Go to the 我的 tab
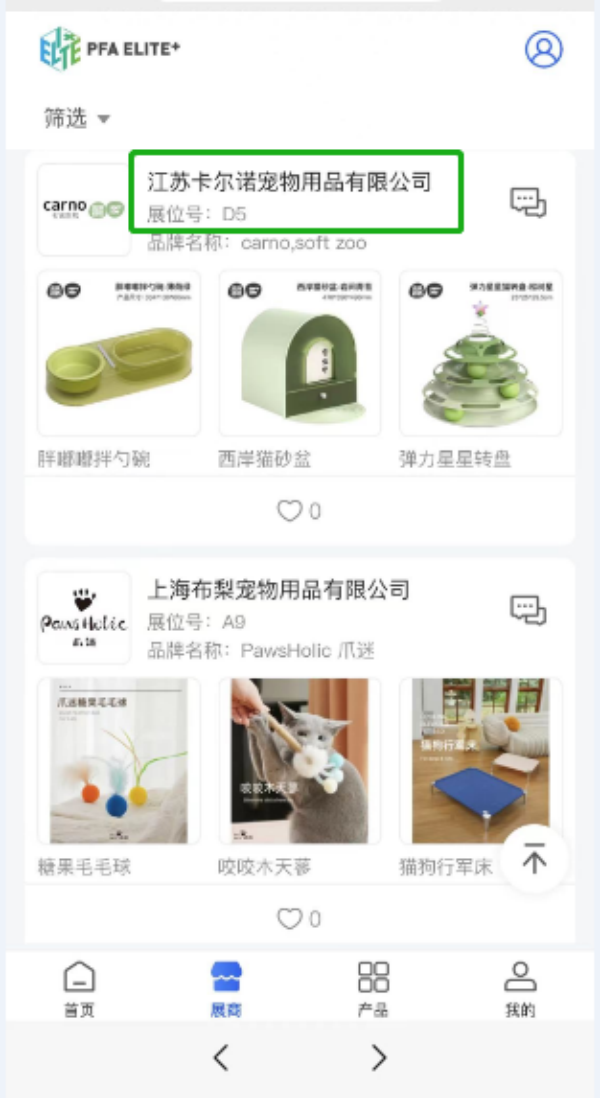This screenshot has height=1098, width=600. (x=520, y=988)
